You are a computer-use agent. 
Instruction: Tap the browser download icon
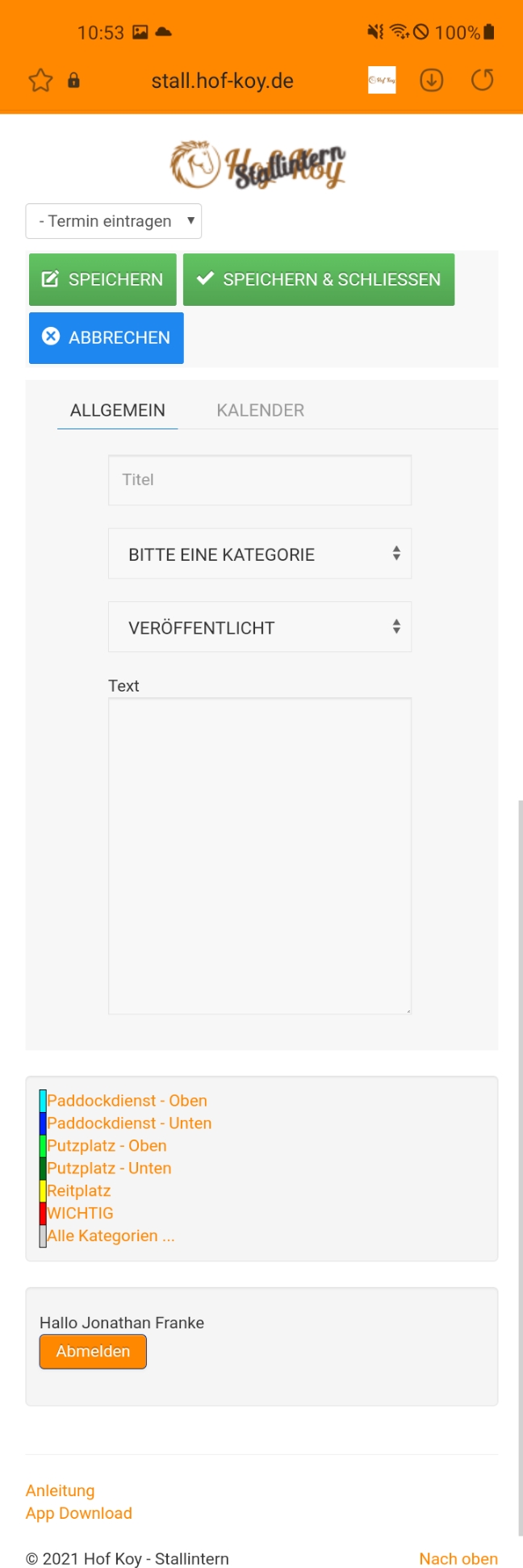coord(432,80)
